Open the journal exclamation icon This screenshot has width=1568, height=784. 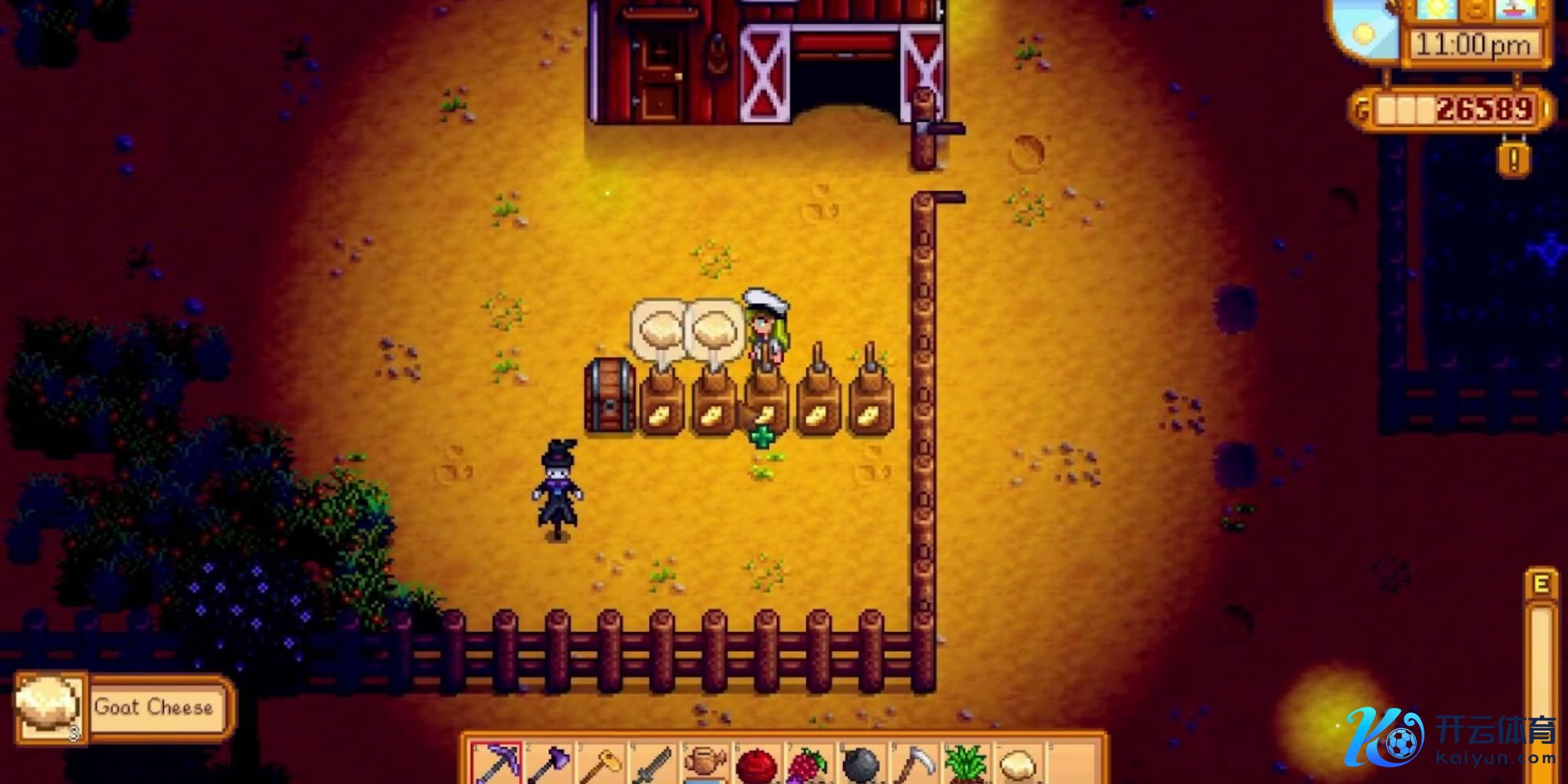1514,159
